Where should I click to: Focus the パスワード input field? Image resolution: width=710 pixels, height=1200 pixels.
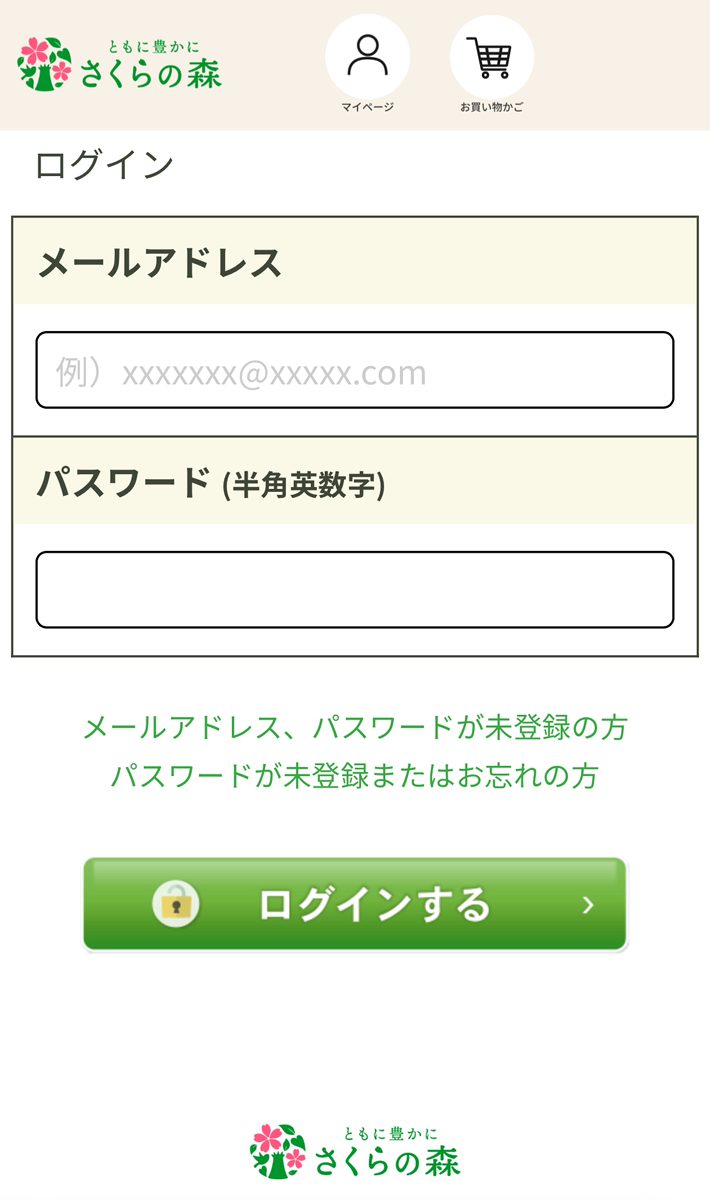(354, 590)
